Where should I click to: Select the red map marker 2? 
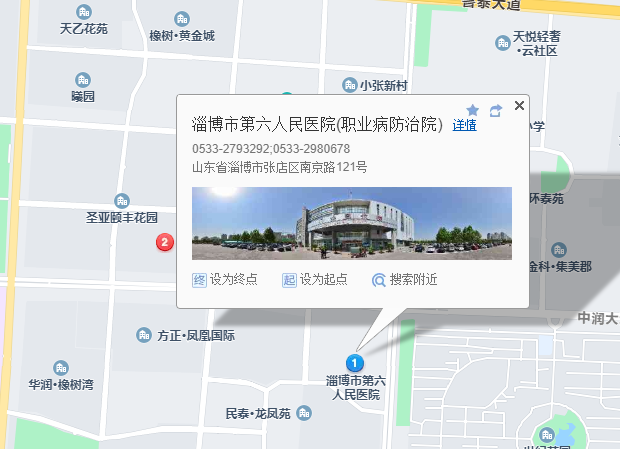[166, 242]
